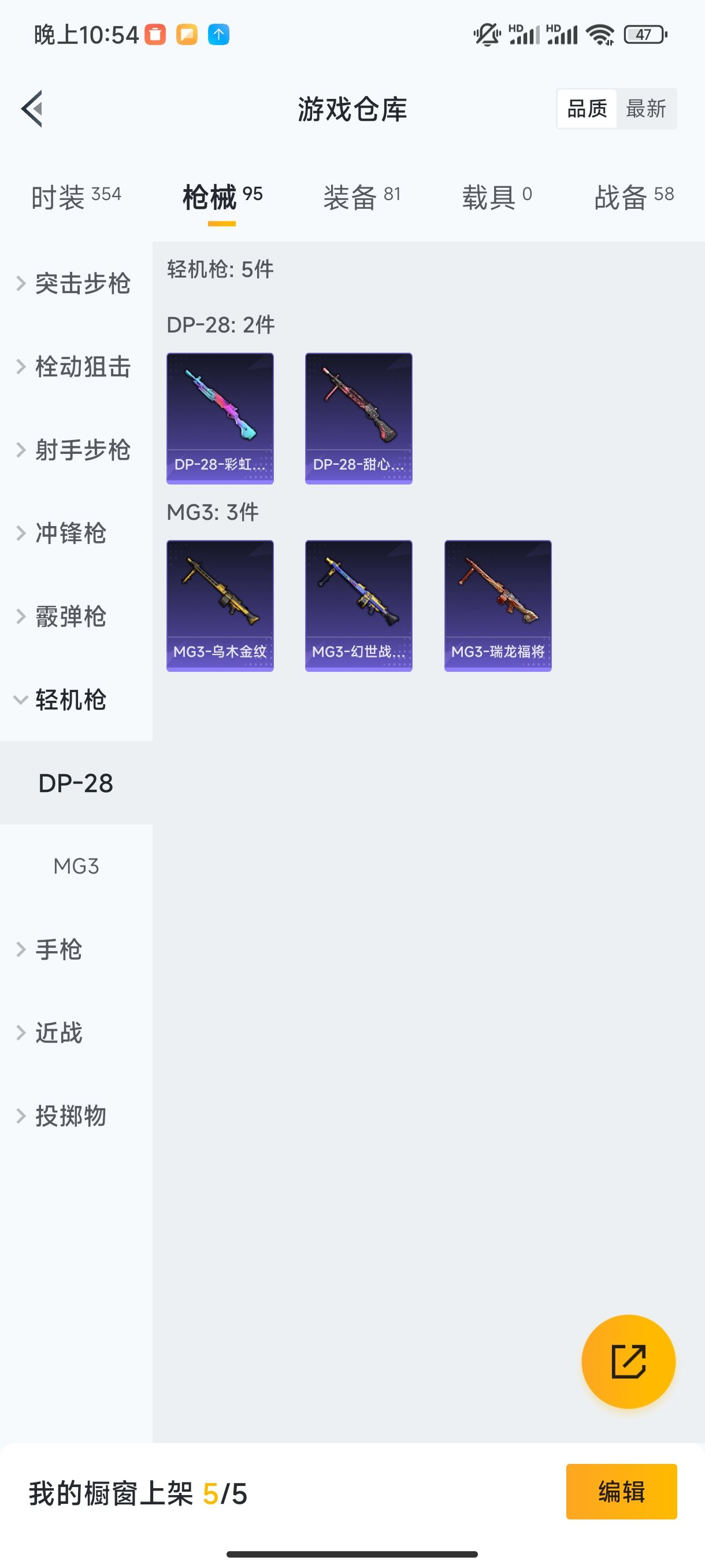Open the DP-28-彩虹 skin tile

[220, 419]
